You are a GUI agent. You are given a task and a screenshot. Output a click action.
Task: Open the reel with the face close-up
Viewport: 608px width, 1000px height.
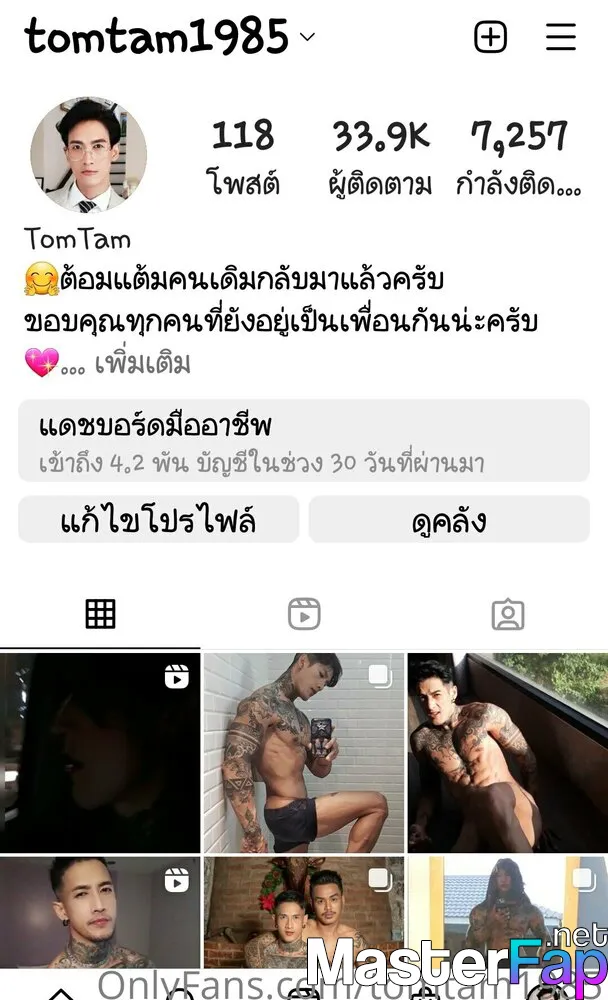tap(100, 913)
